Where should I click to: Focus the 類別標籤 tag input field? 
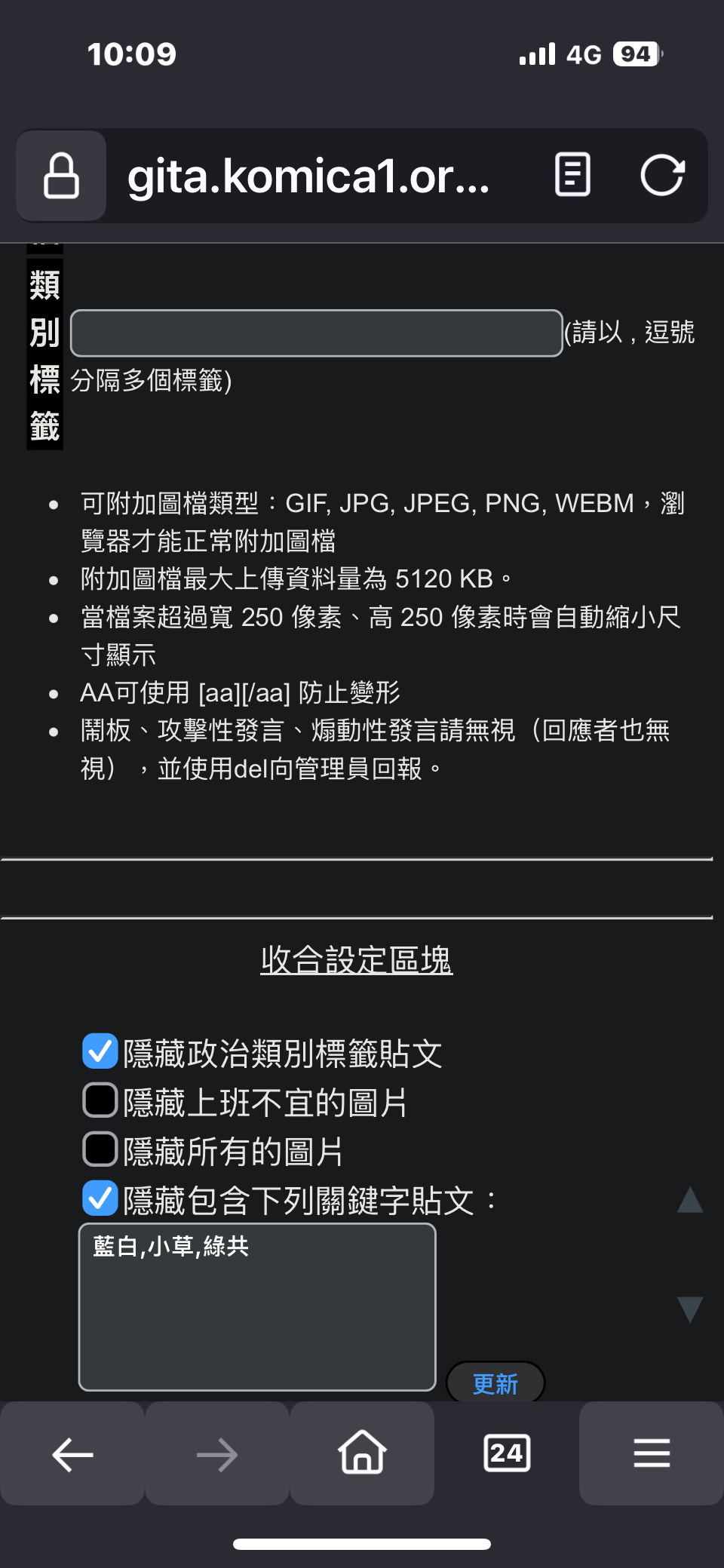pyautogui.click(x=317, y=333)
